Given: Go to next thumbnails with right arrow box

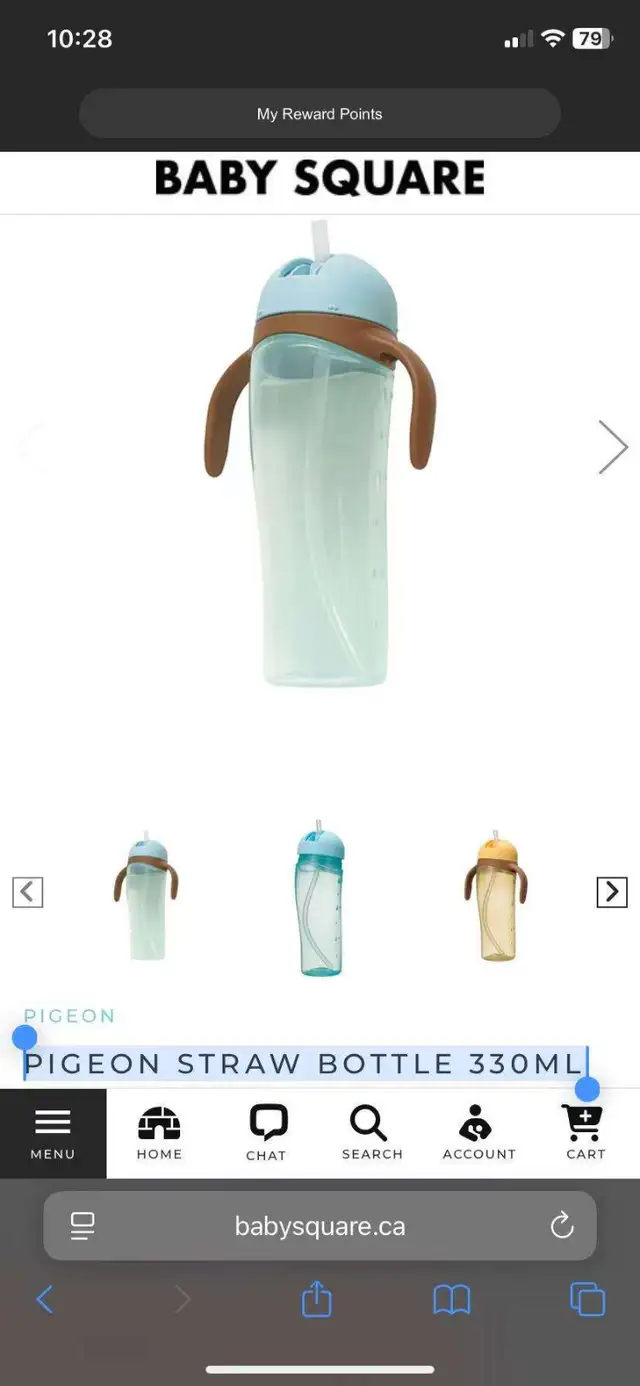Looking at the screenshot, I should 612,891.
